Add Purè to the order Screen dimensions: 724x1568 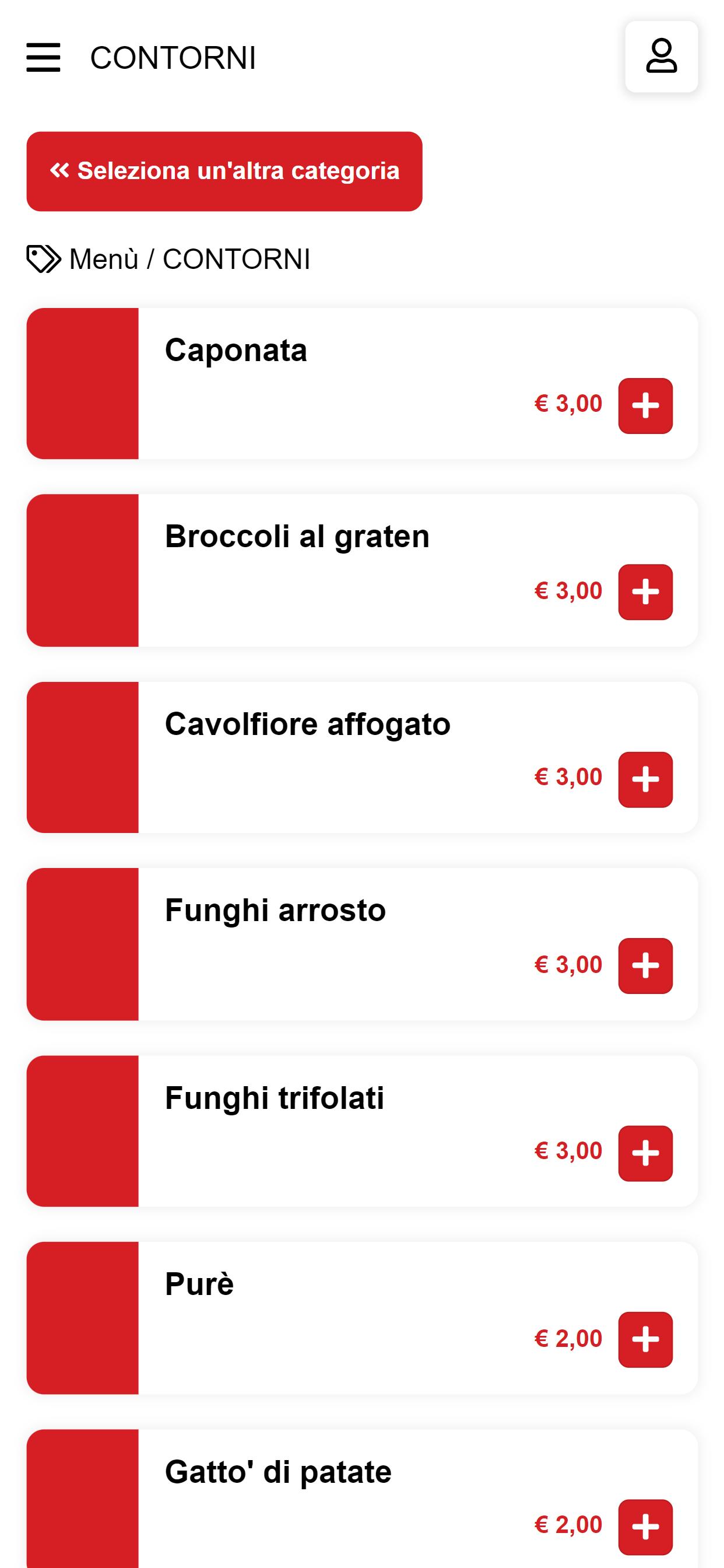point(645,1339)
